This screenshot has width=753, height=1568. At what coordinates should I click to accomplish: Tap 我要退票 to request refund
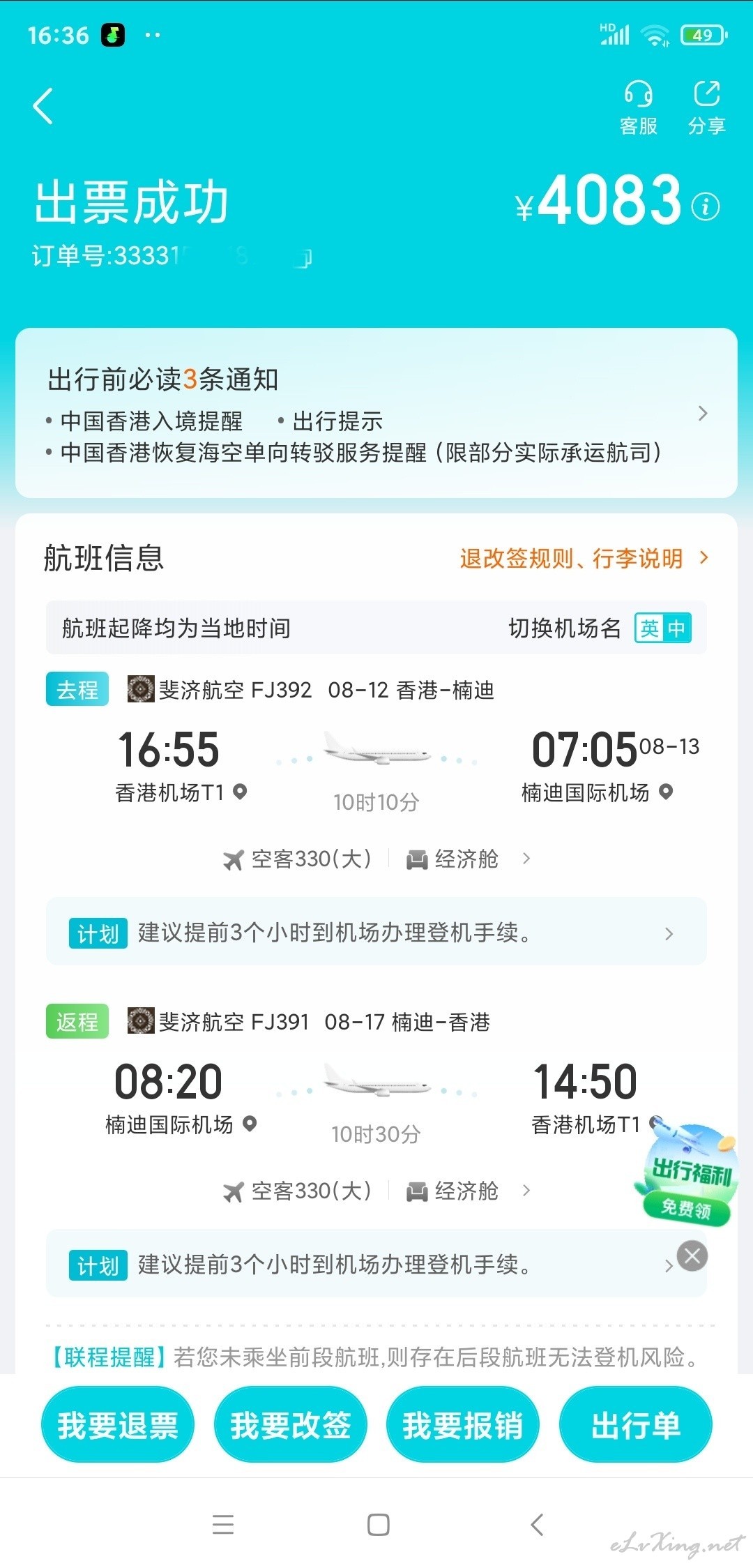118,1424
